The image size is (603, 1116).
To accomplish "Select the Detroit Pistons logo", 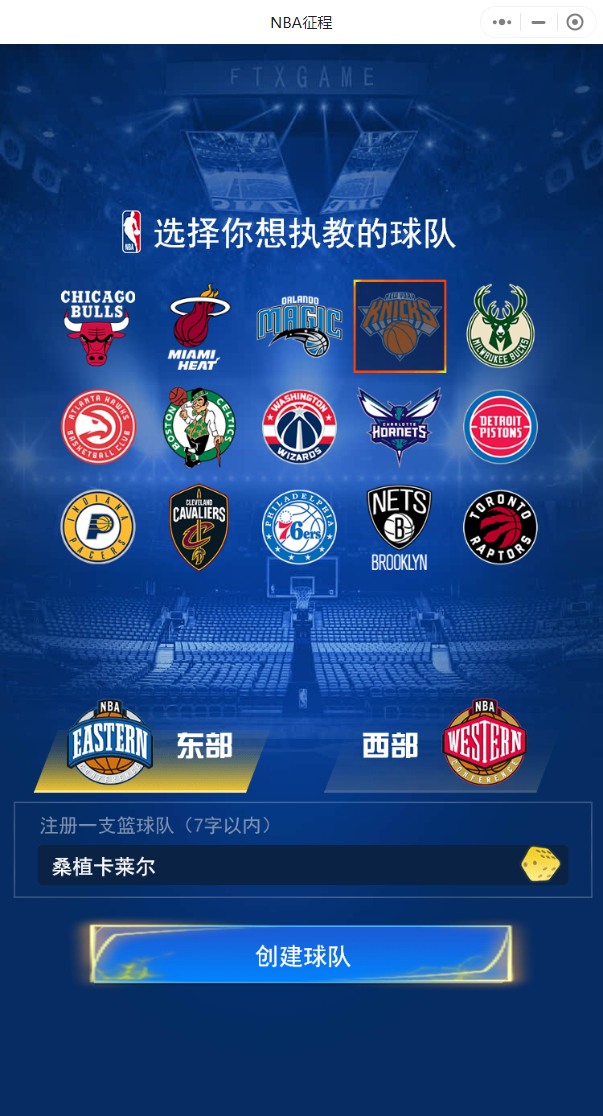I will pos(500,427).
